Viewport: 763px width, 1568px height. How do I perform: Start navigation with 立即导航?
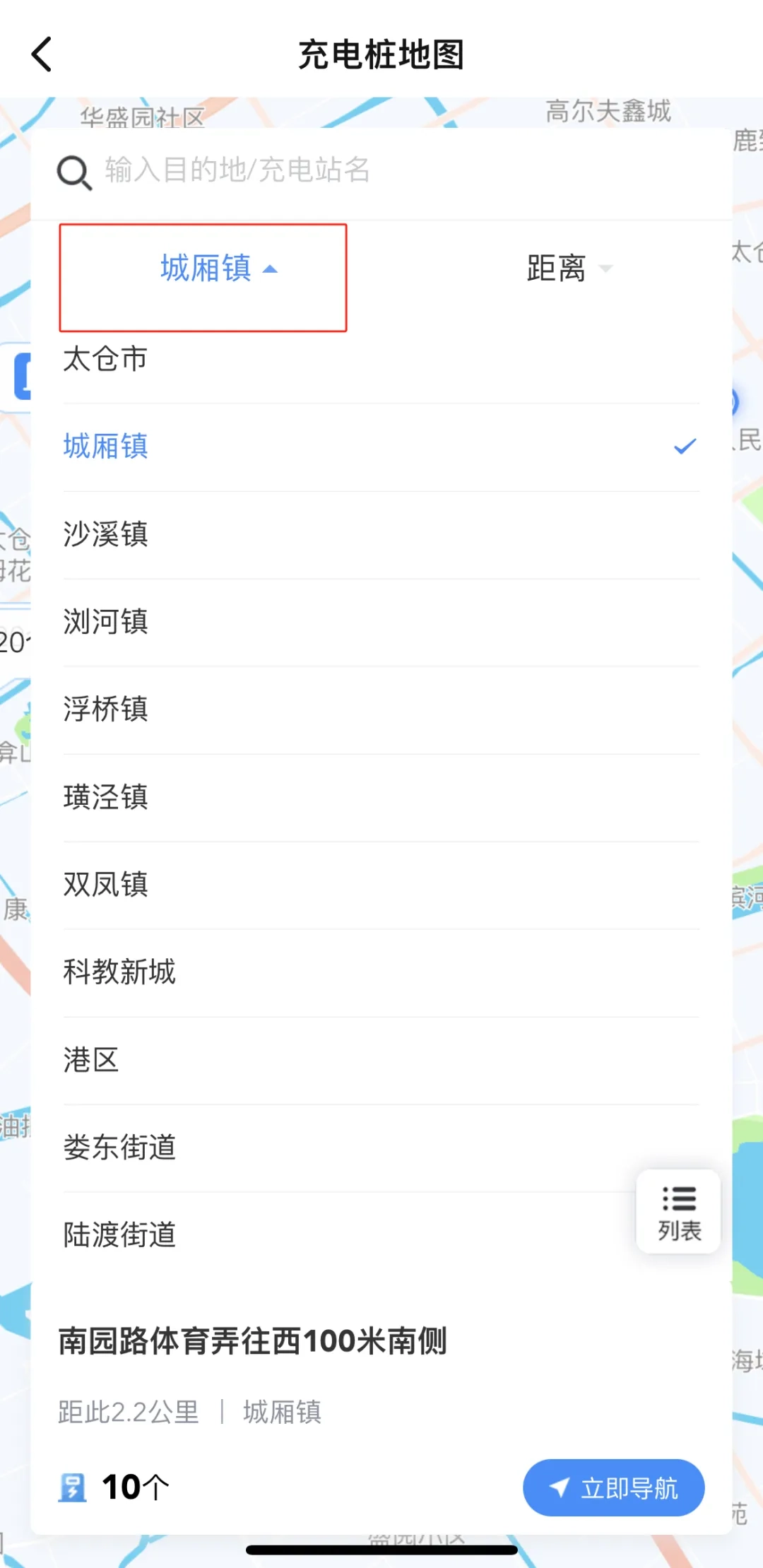pos(613,1487)
